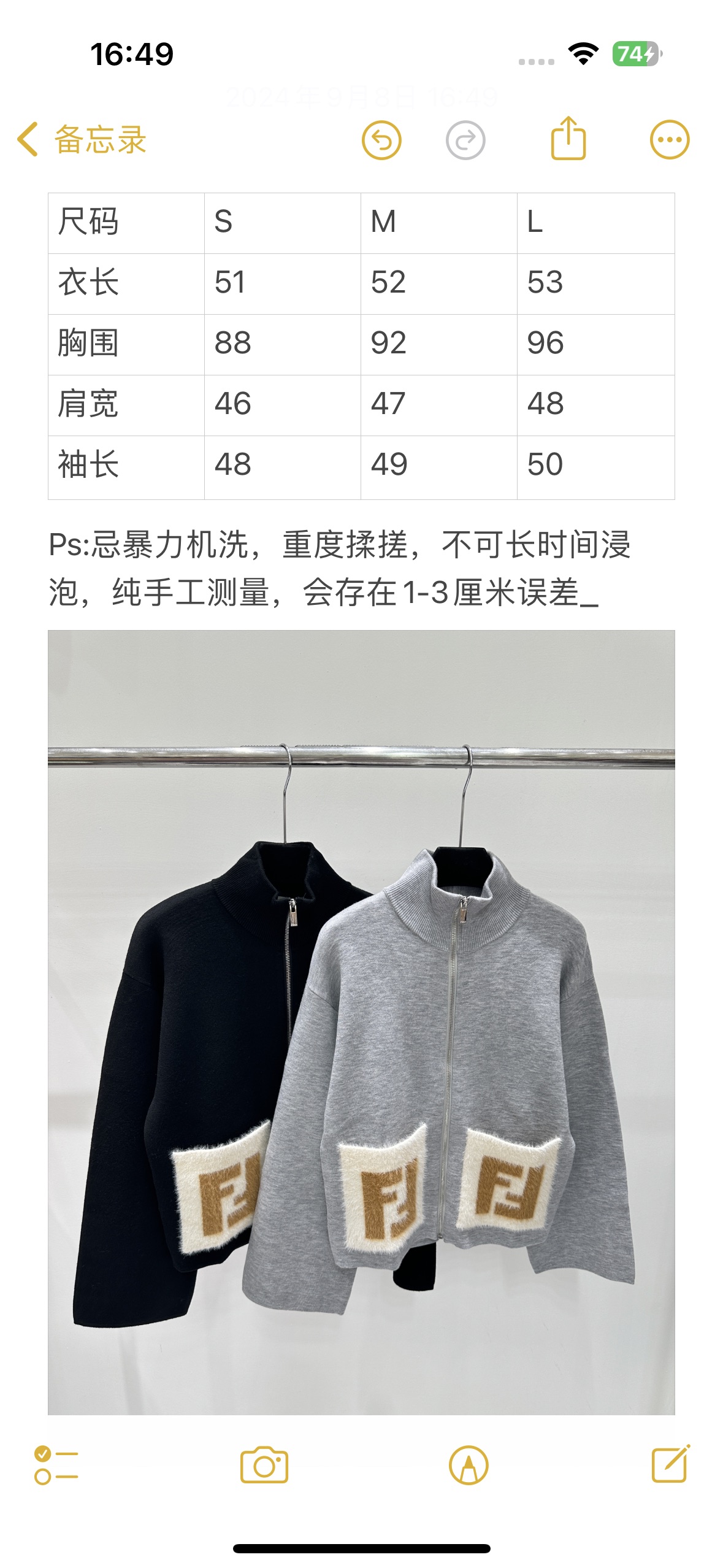The height and width of the screenshot is (1568, 723).
Task: Add a checklist to the note
Action: 56,1466
